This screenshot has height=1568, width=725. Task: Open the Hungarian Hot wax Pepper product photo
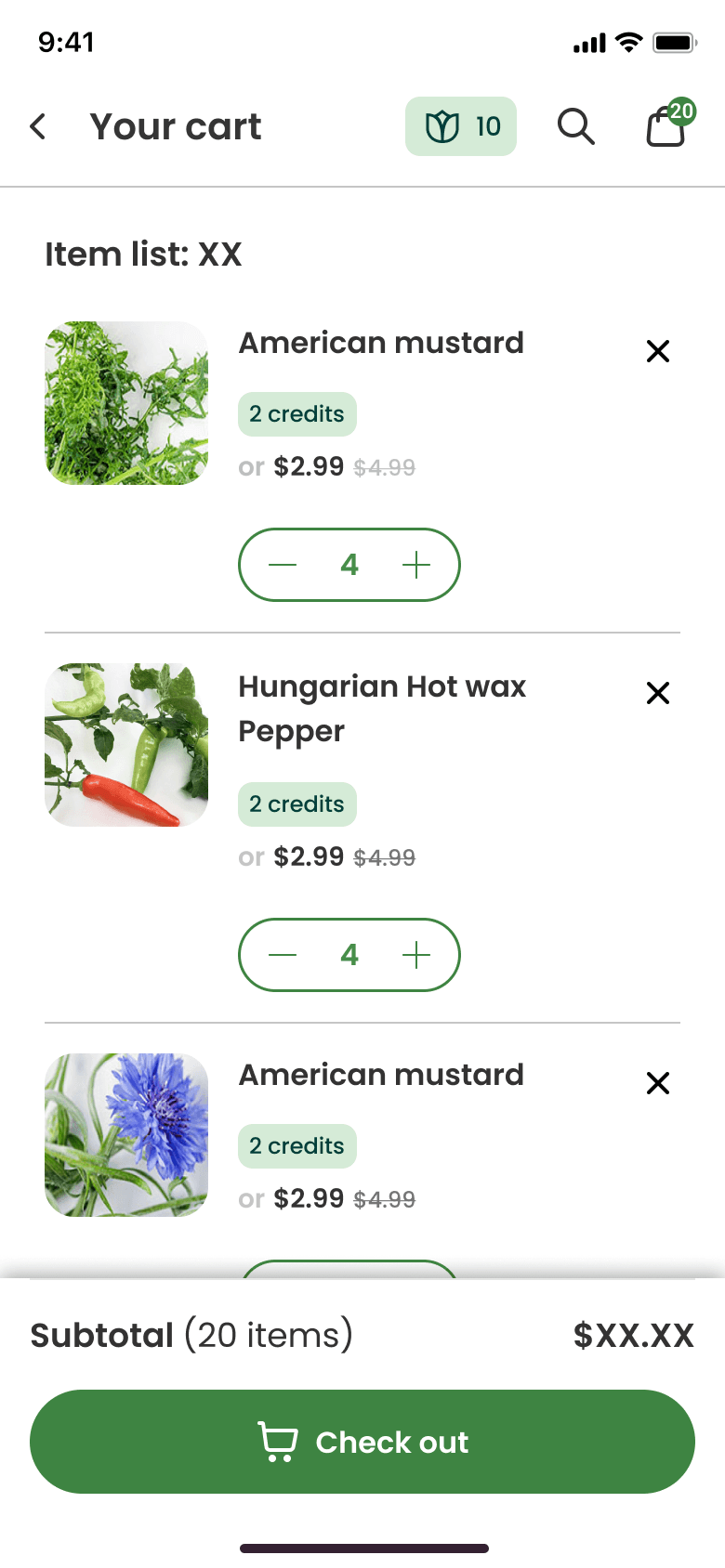coord(126,745)
